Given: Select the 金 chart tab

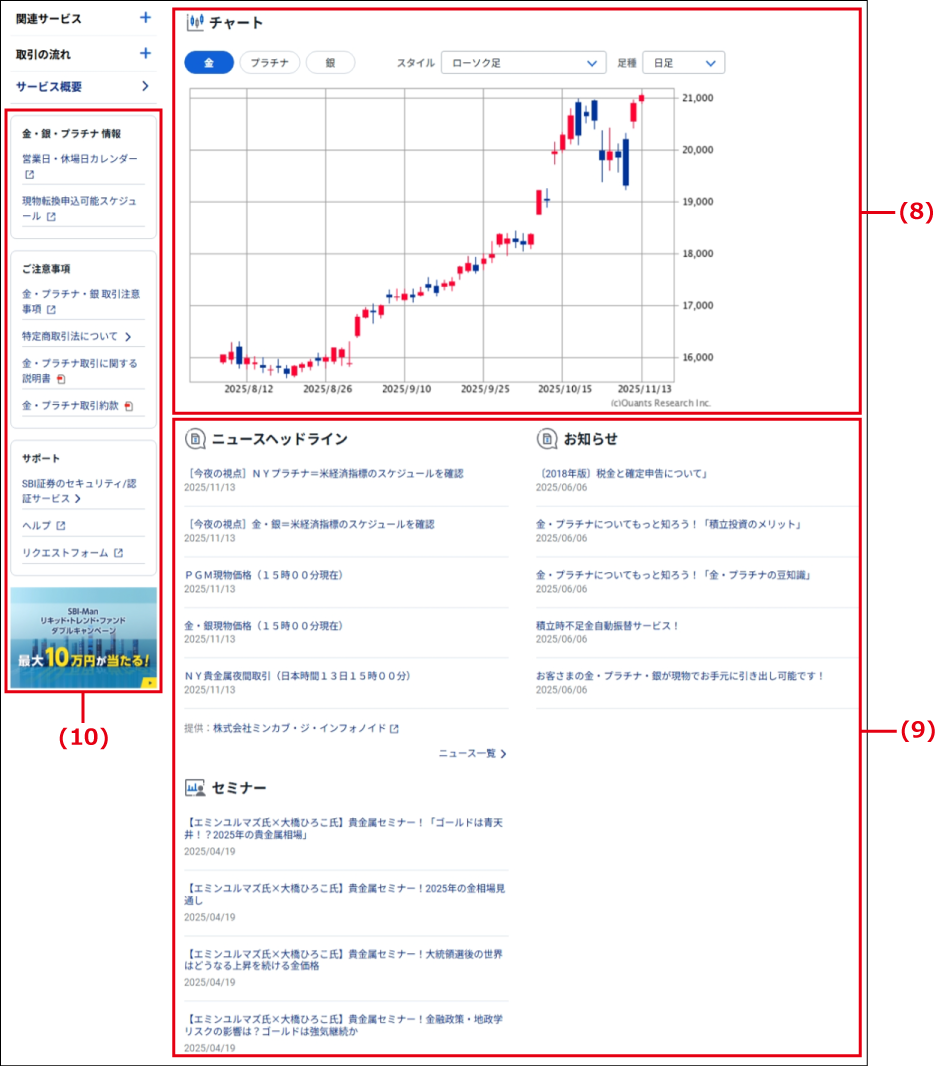Looking at the screenshot, I should [209, 63].
